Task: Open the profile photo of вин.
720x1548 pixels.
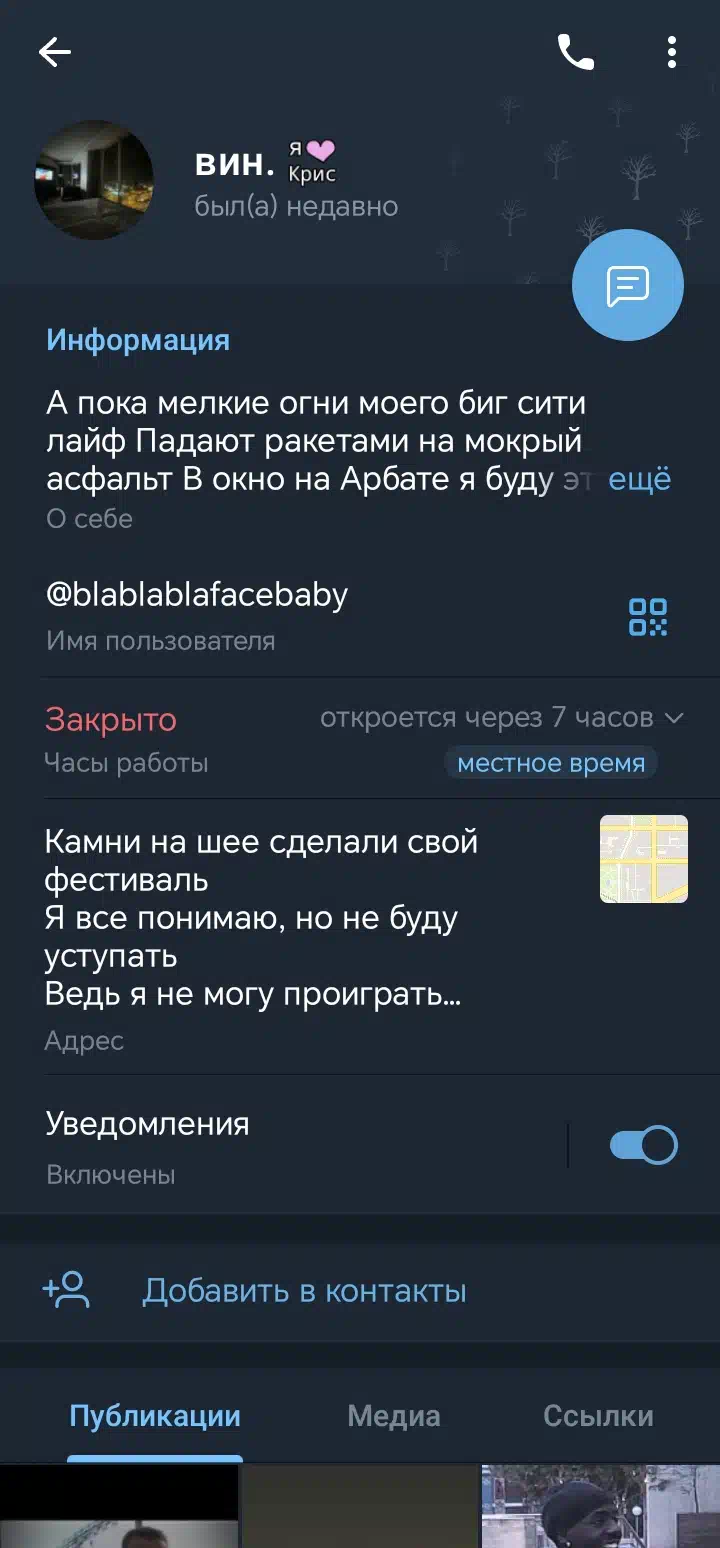Action: click(94, 180)
